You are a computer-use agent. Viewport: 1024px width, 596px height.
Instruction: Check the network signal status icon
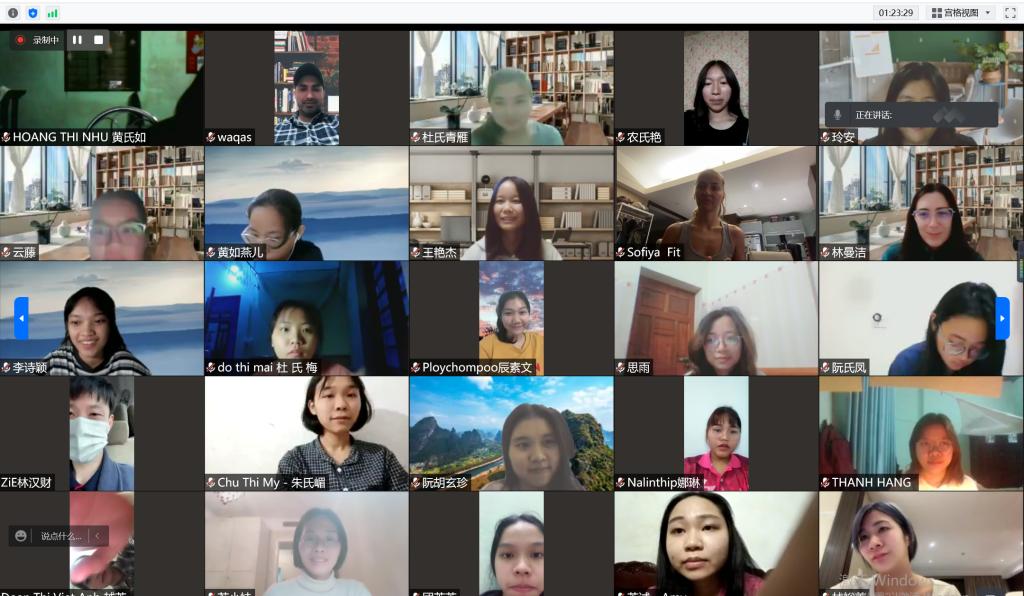(52, 13)
